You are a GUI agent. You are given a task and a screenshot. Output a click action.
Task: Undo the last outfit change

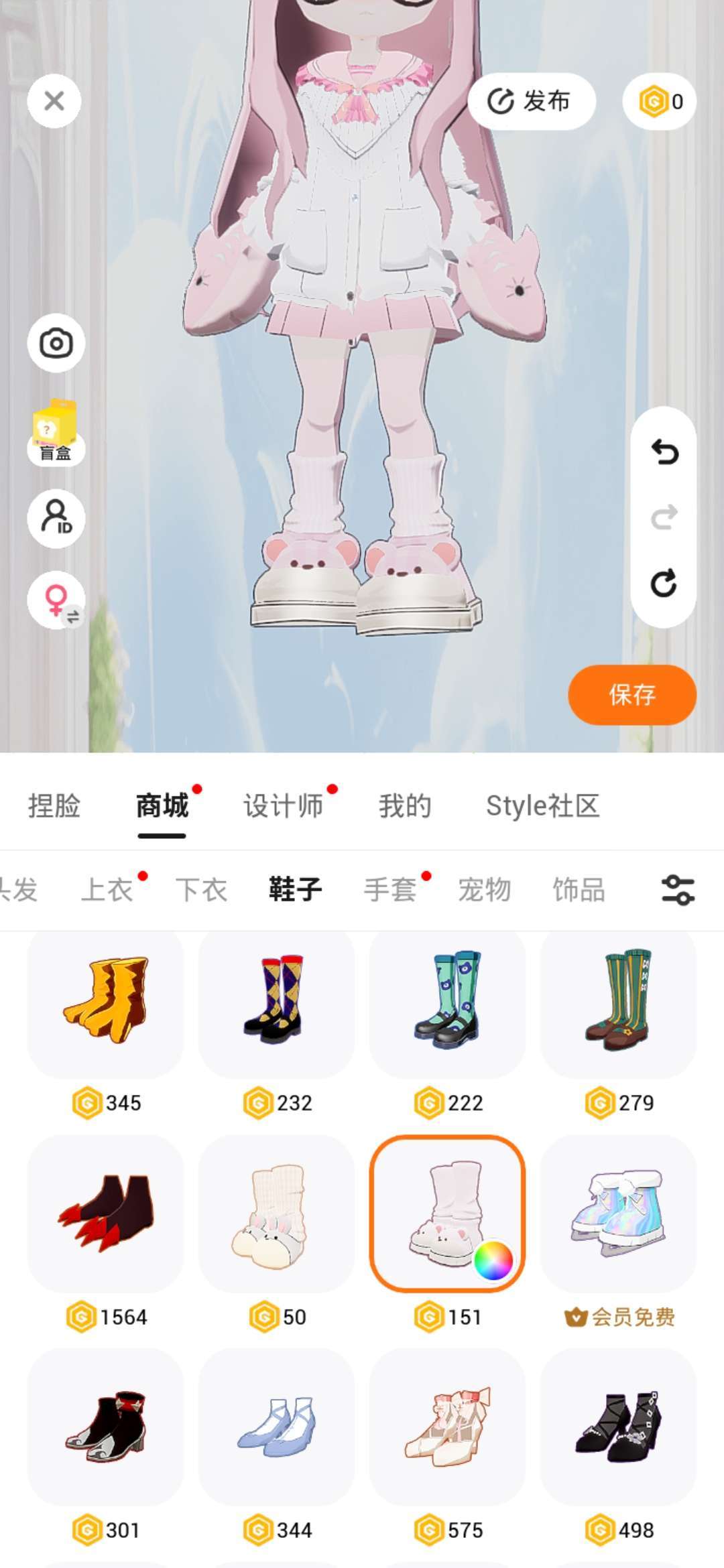click(x=664, y=452)
